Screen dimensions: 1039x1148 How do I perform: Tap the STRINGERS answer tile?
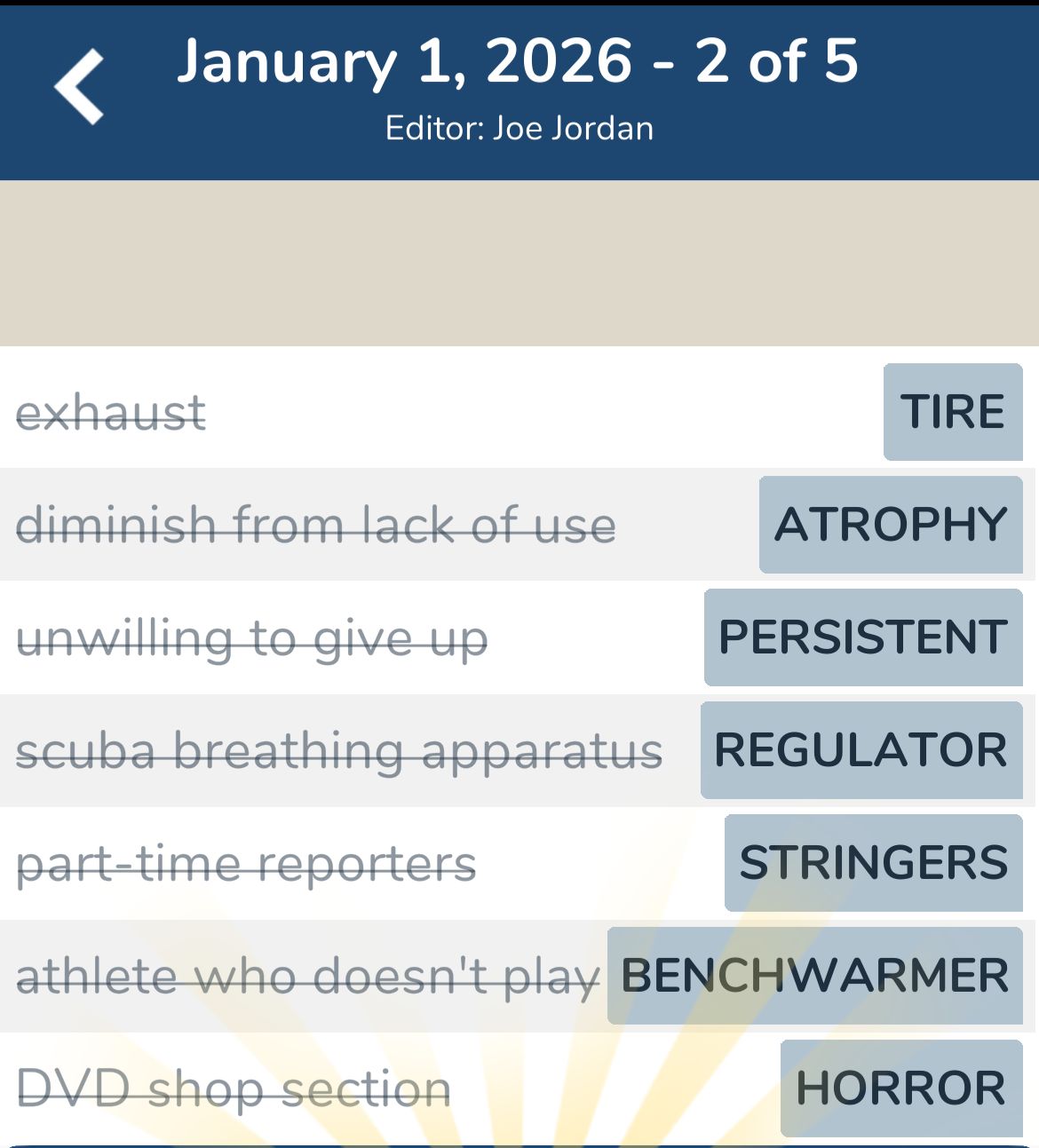(x=873, y=862)
